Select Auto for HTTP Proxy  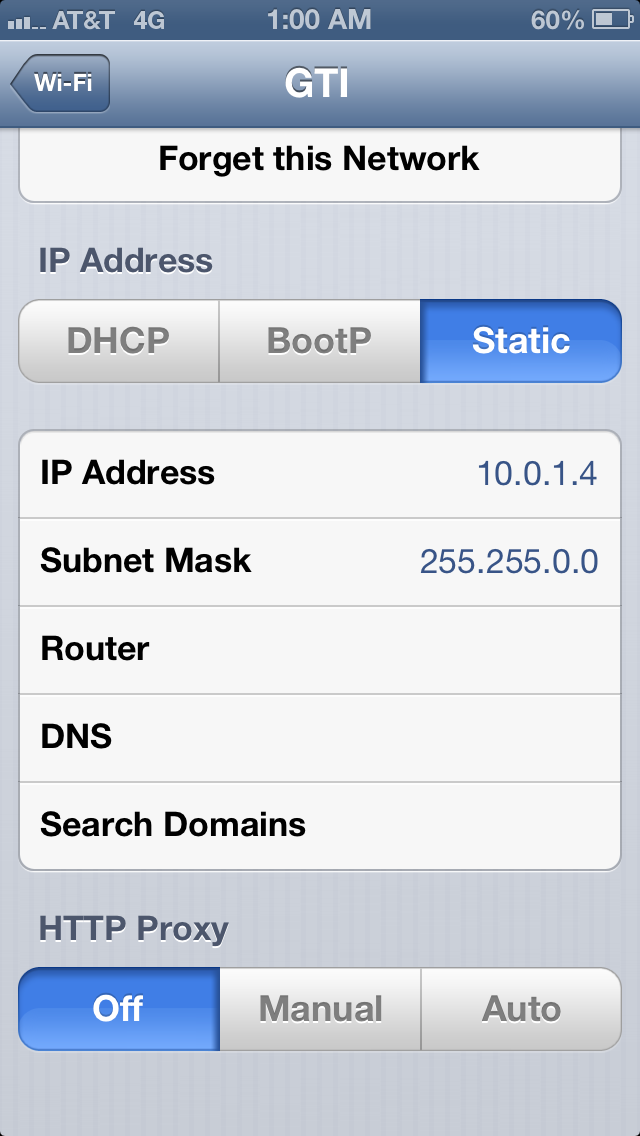pos(520,1009)
